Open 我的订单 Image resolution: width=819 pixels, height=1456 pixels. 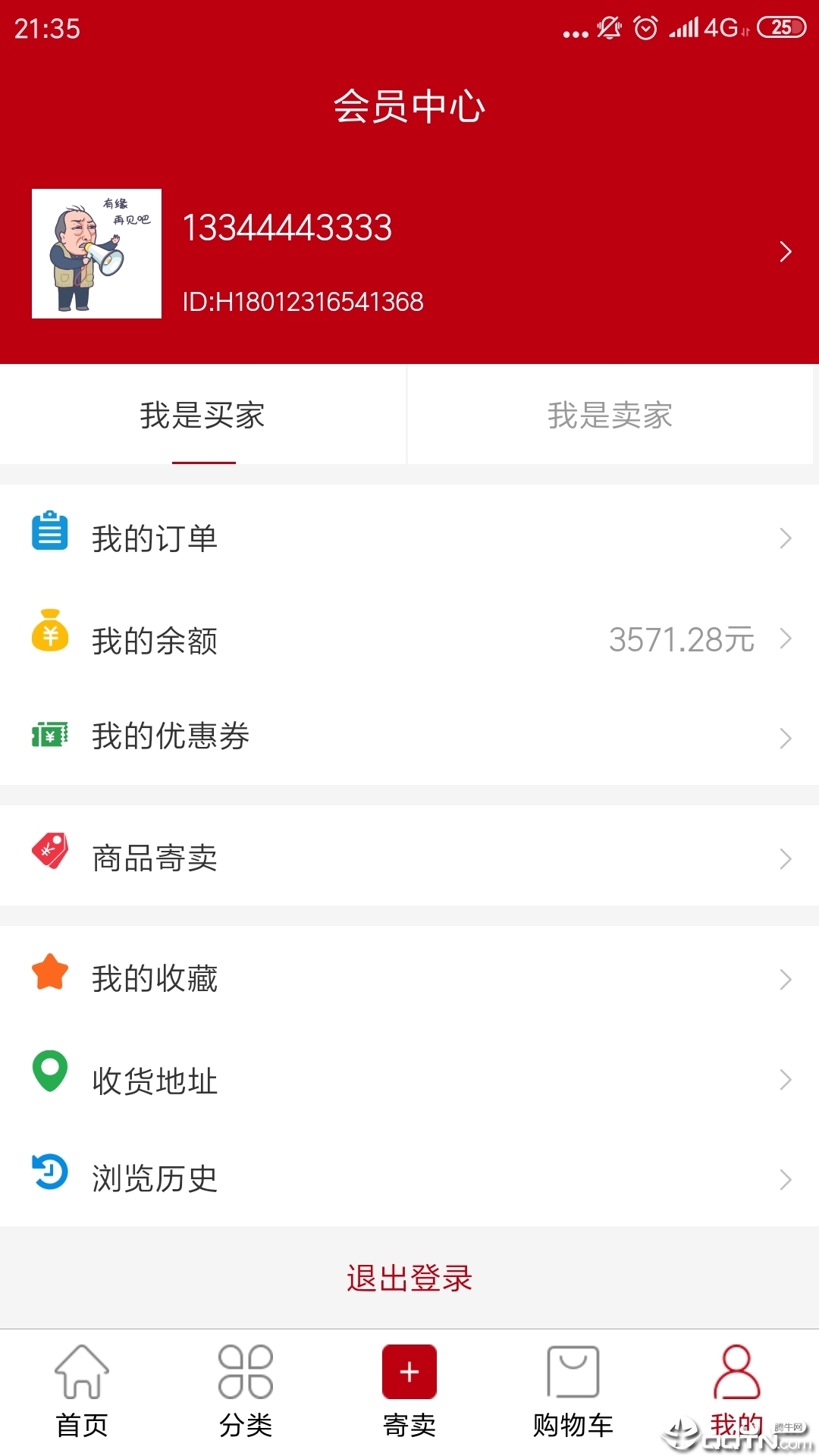click(409, 538)
